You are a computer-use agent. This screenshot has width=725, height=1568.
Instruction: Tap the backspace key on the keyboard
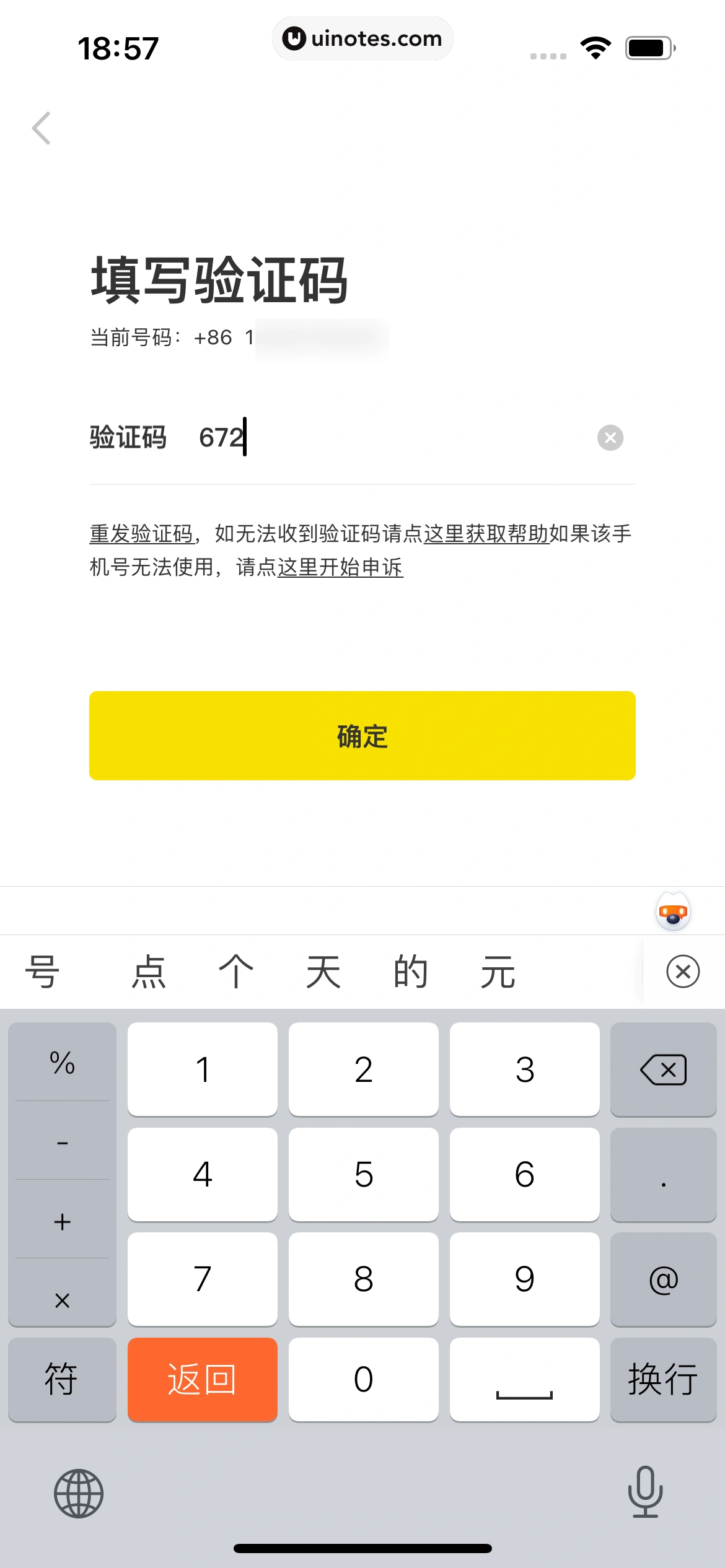click(x=663, y=1069)
